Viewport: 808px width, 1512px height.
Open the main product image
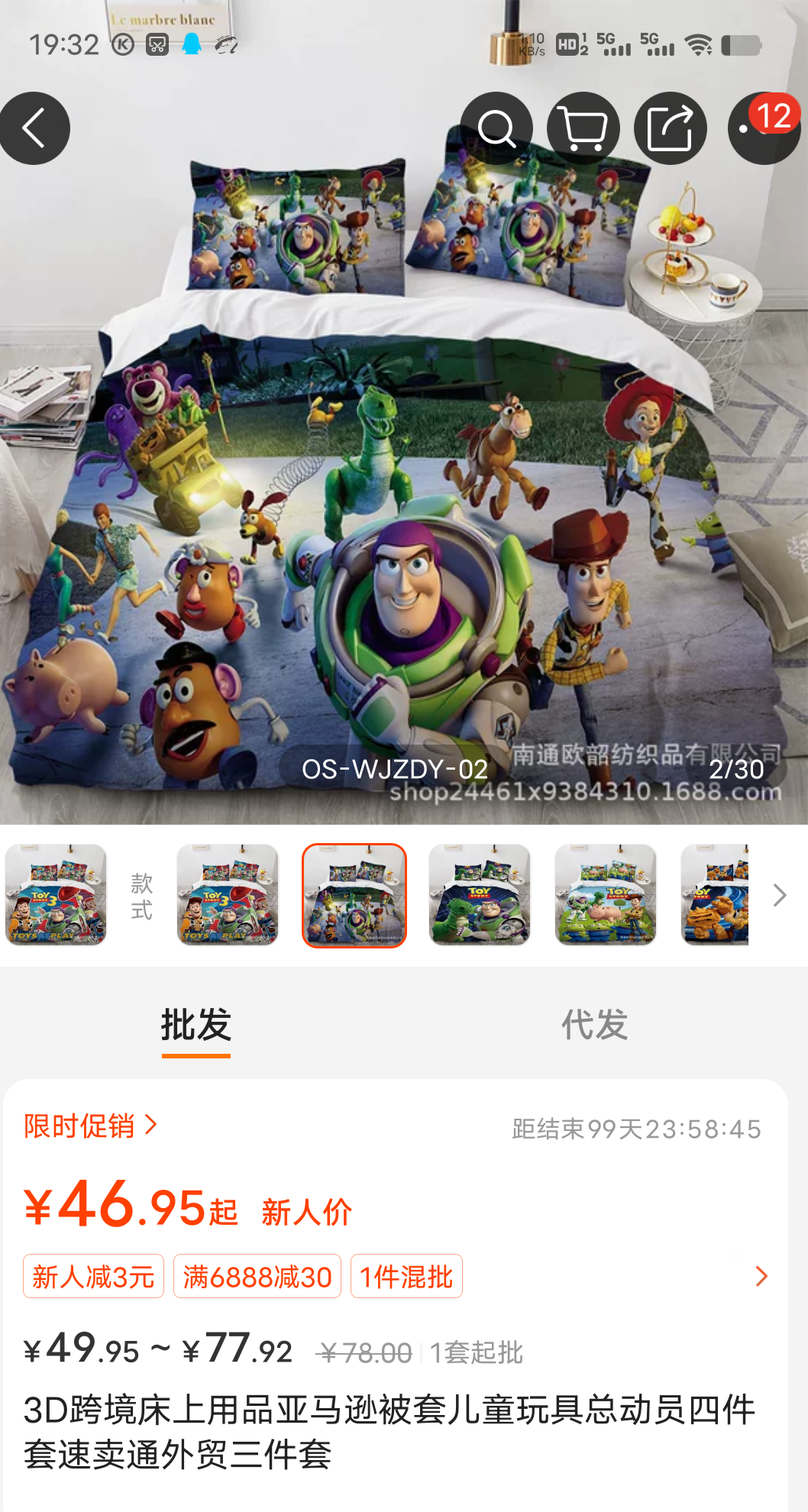point(404,489)
